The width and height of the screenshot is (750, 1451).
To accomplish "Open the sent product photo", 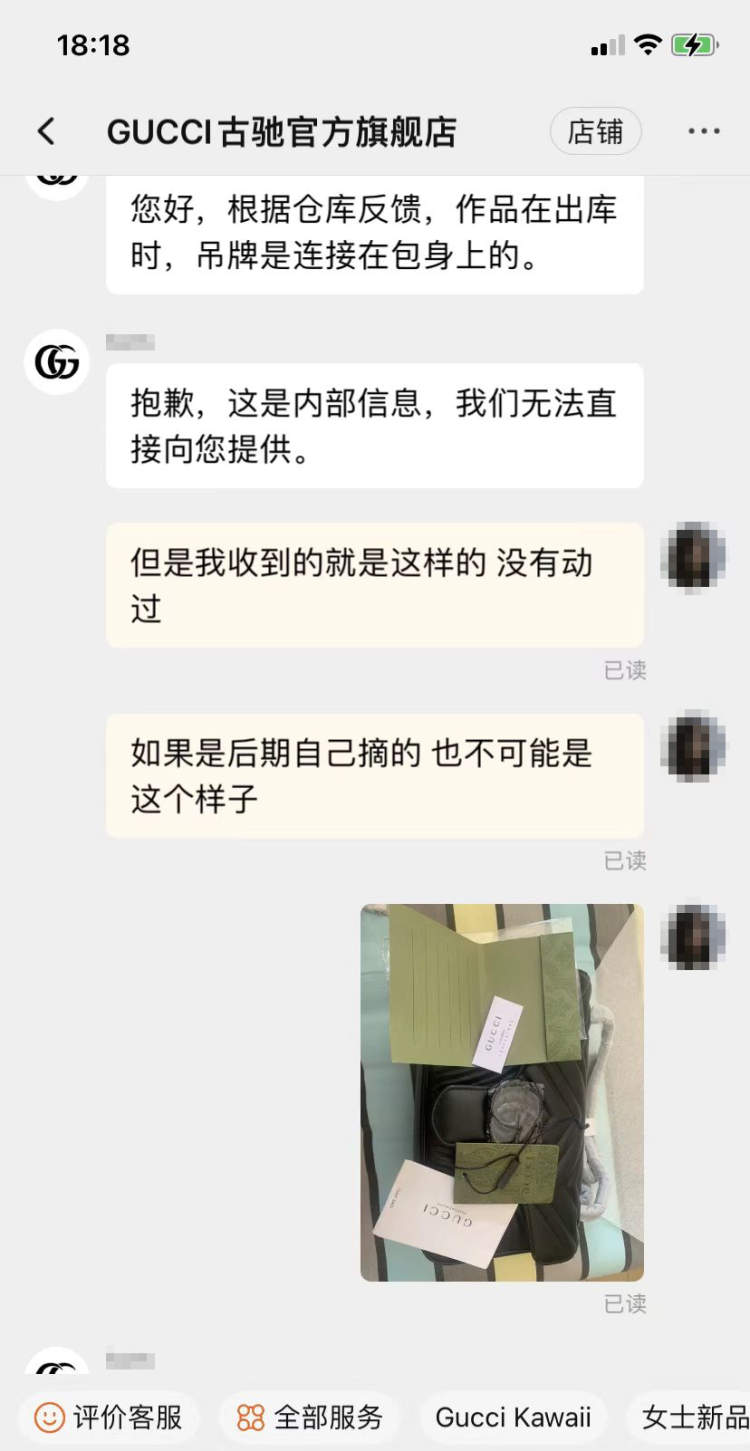I will point(502,1092).
